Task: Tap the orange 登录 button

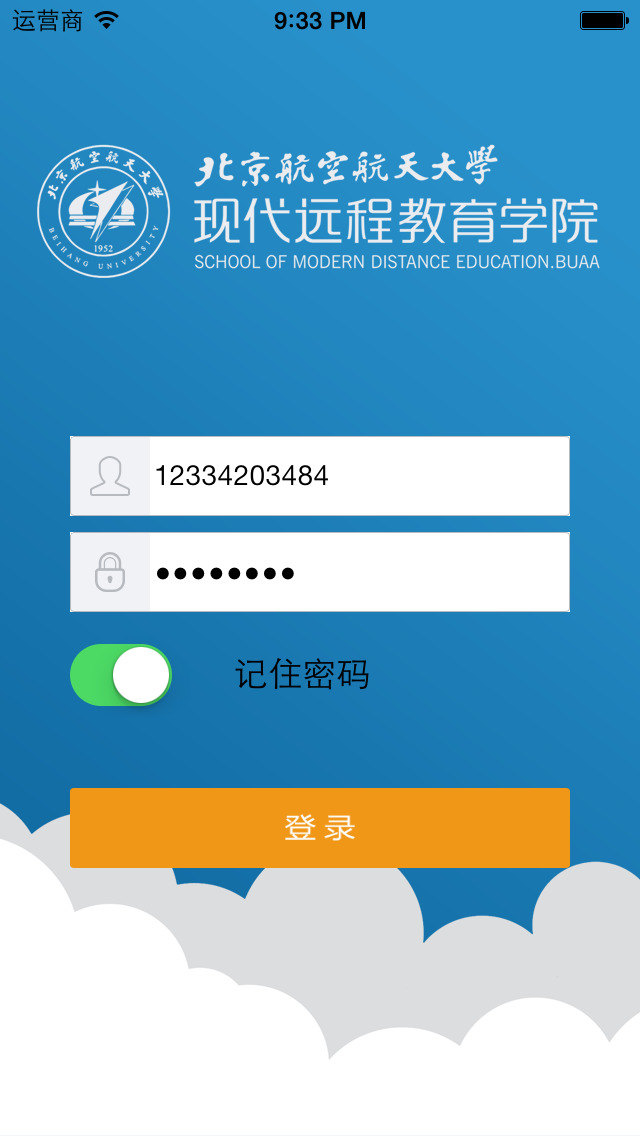Action: [320, 828]
